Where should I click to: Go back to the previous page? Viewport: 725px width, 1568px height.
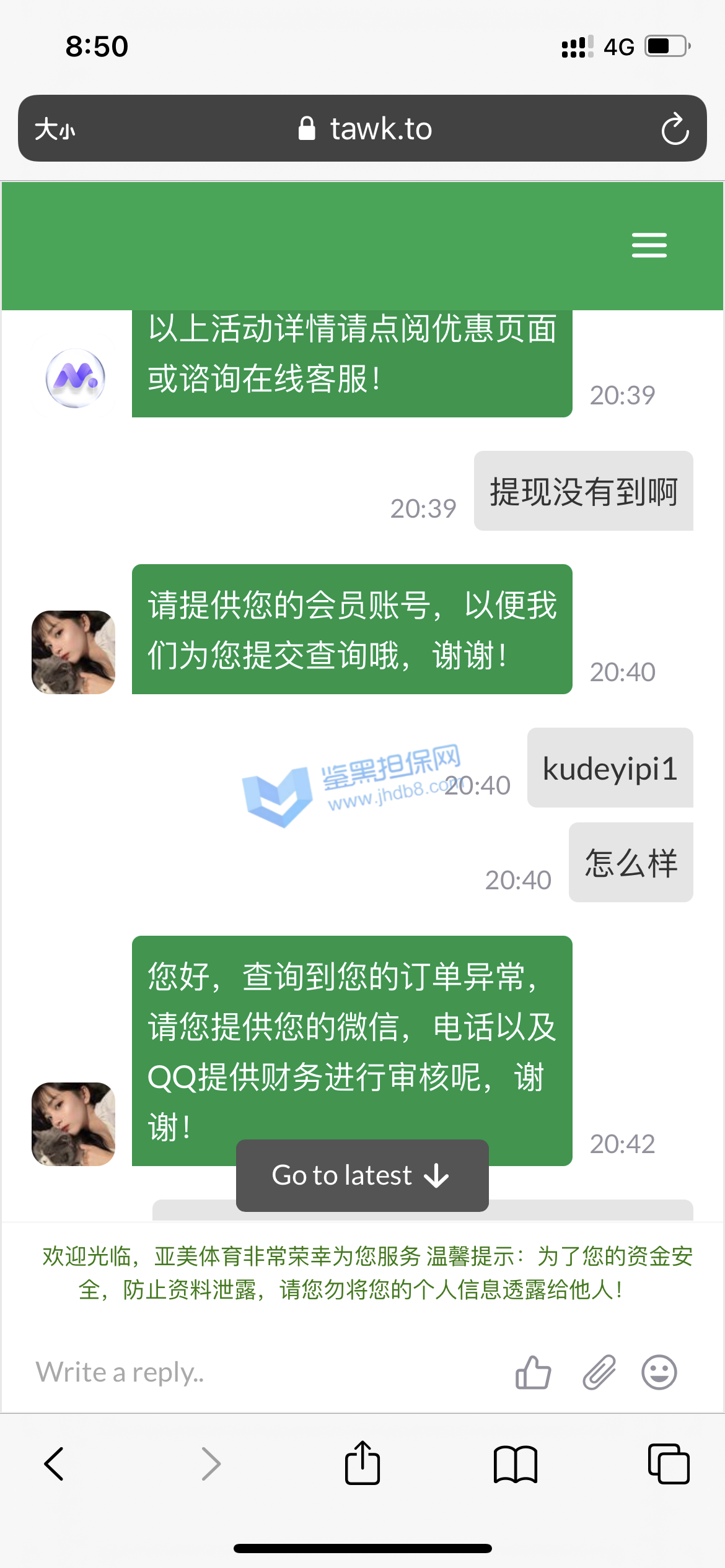55,1464
